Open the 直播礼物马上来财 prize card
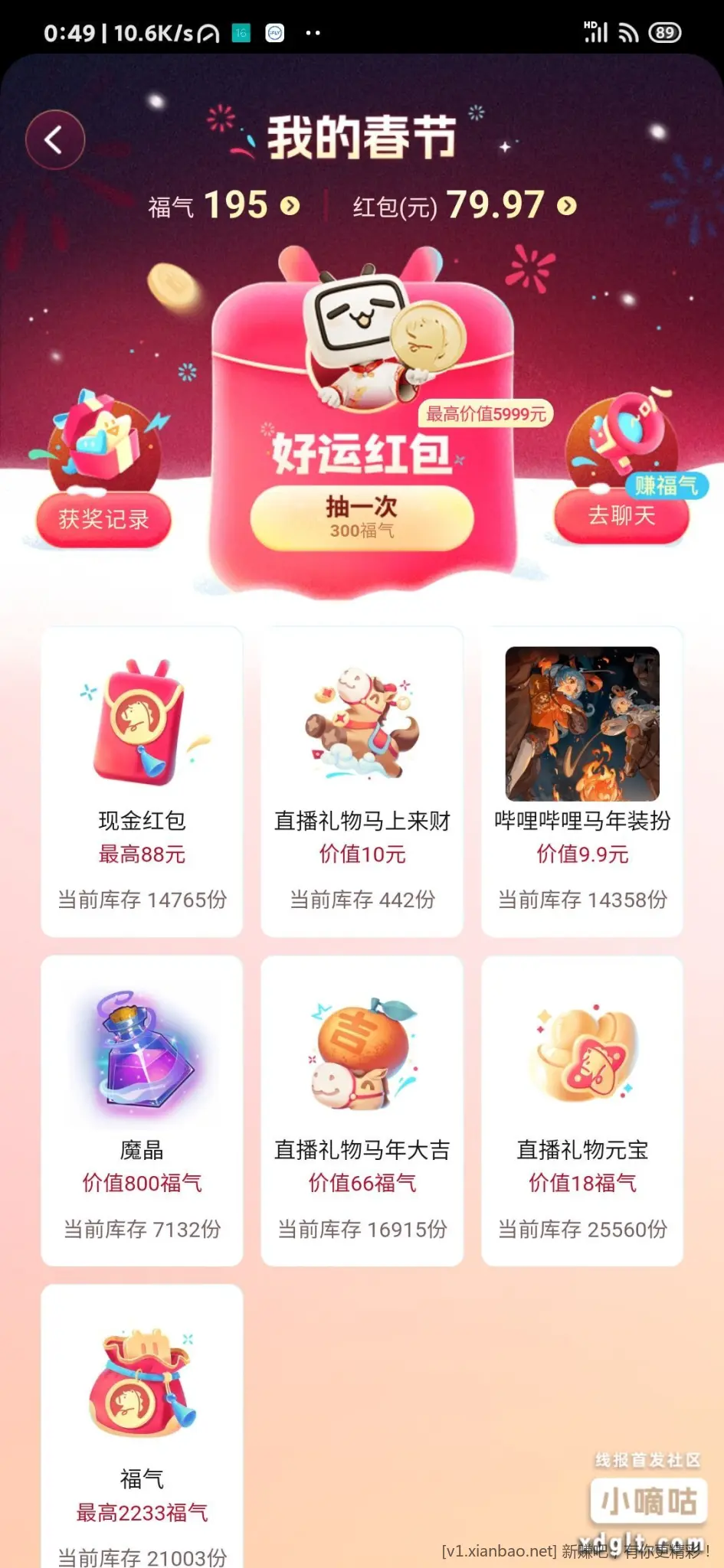 (x=362, y=781)
